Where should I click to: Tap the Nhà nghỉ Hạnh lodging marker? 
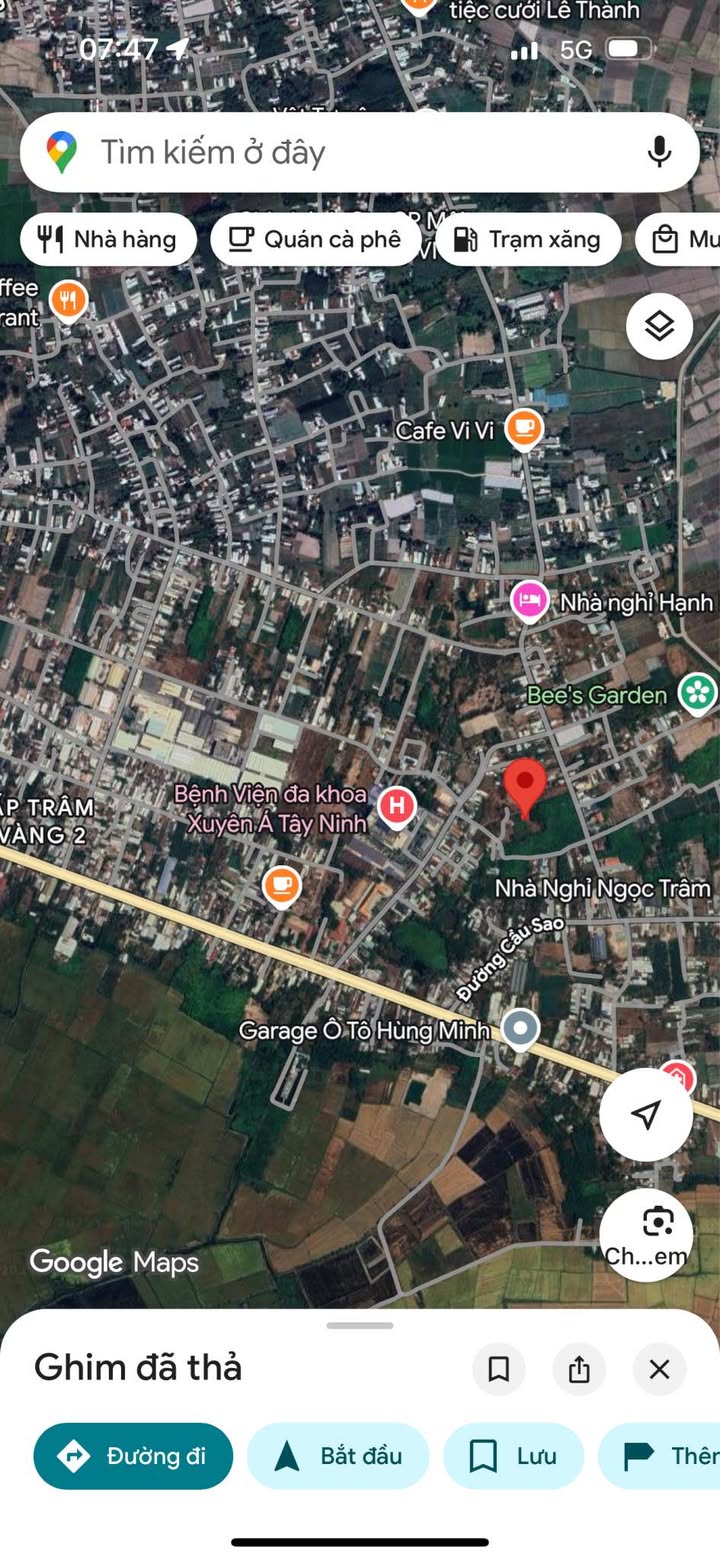[x=529, y=601]
